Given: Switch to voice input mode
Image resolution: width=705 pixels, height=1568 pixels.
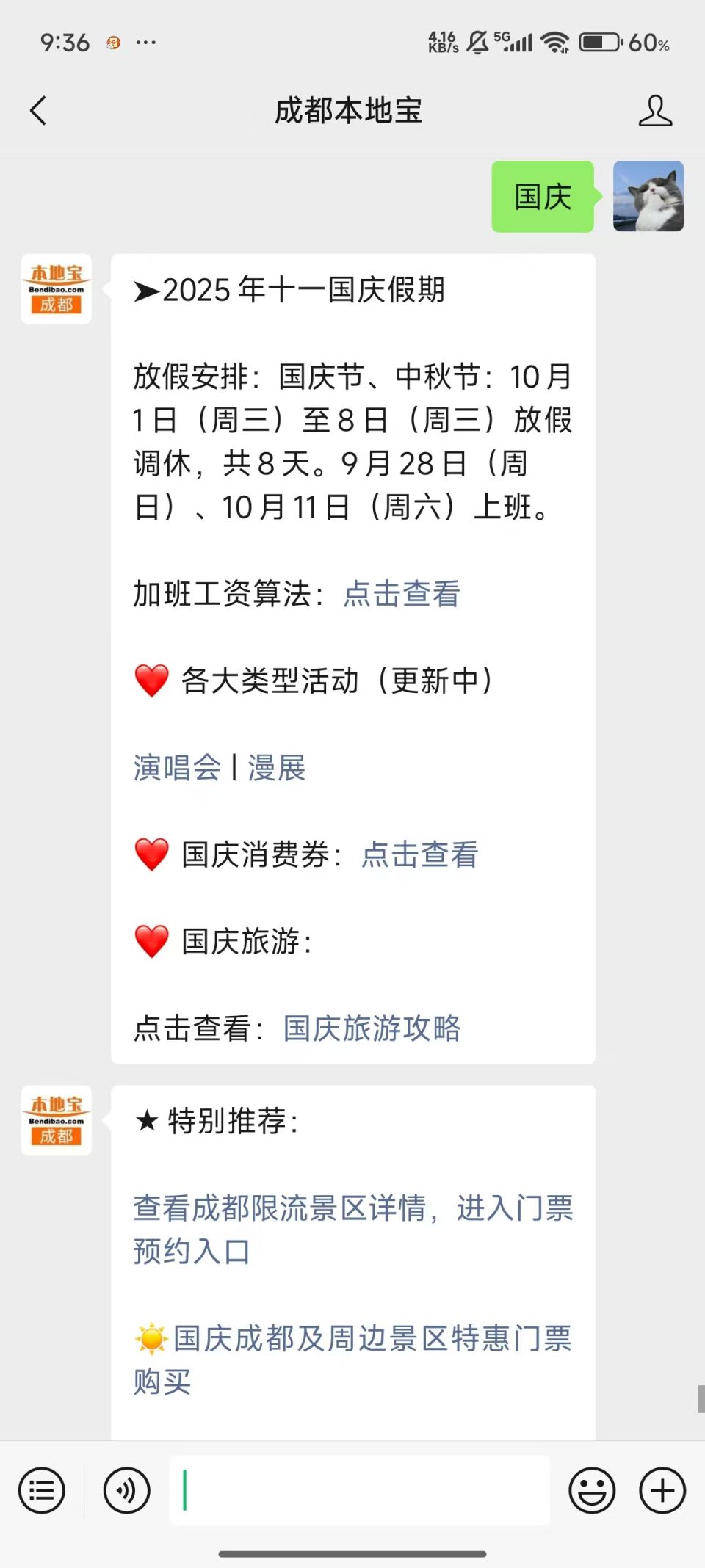Looking at the screenshot, I should pyautogui.click(x=127, y=1491).
